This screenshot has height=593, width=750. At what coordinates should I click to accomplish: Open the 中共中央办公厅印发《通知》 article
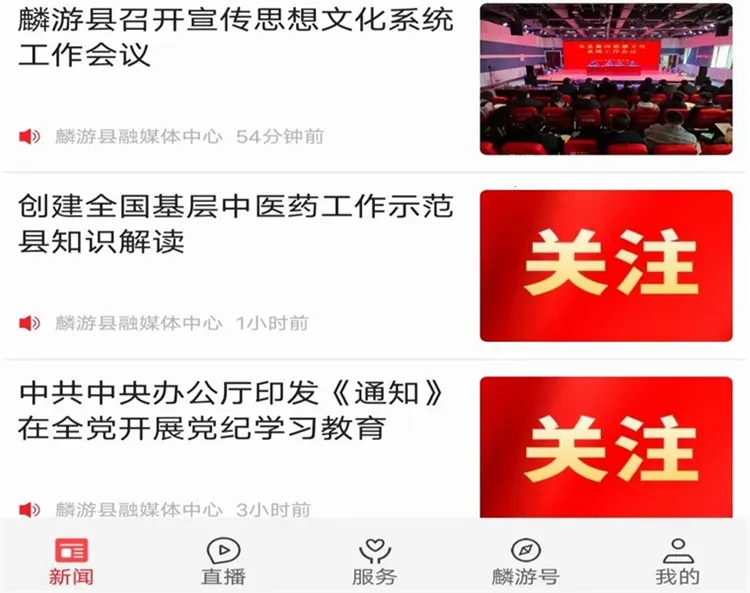(230, 409)
